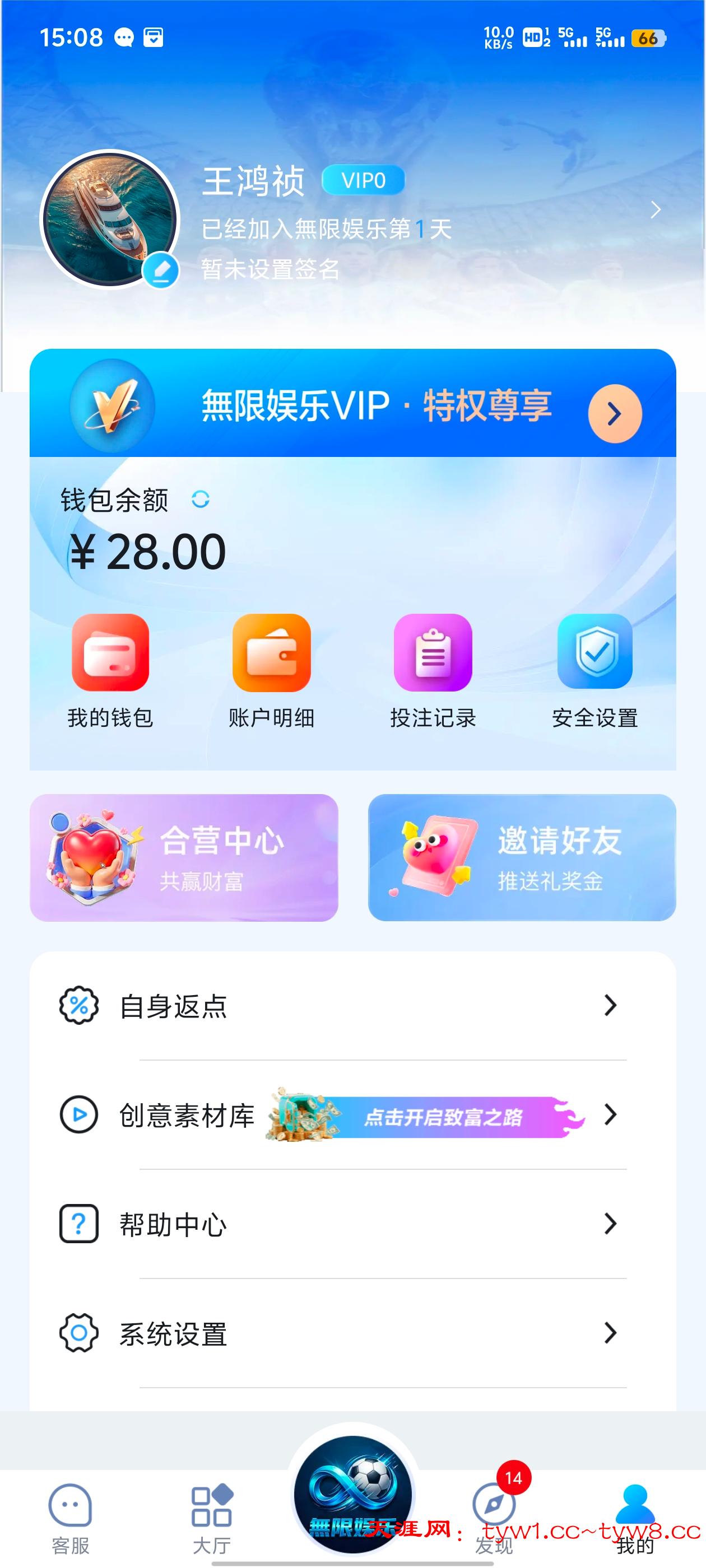Switch to the 大厅 tab
Viewport: 706px width, 1568px height.
[x=211, y=1518]
